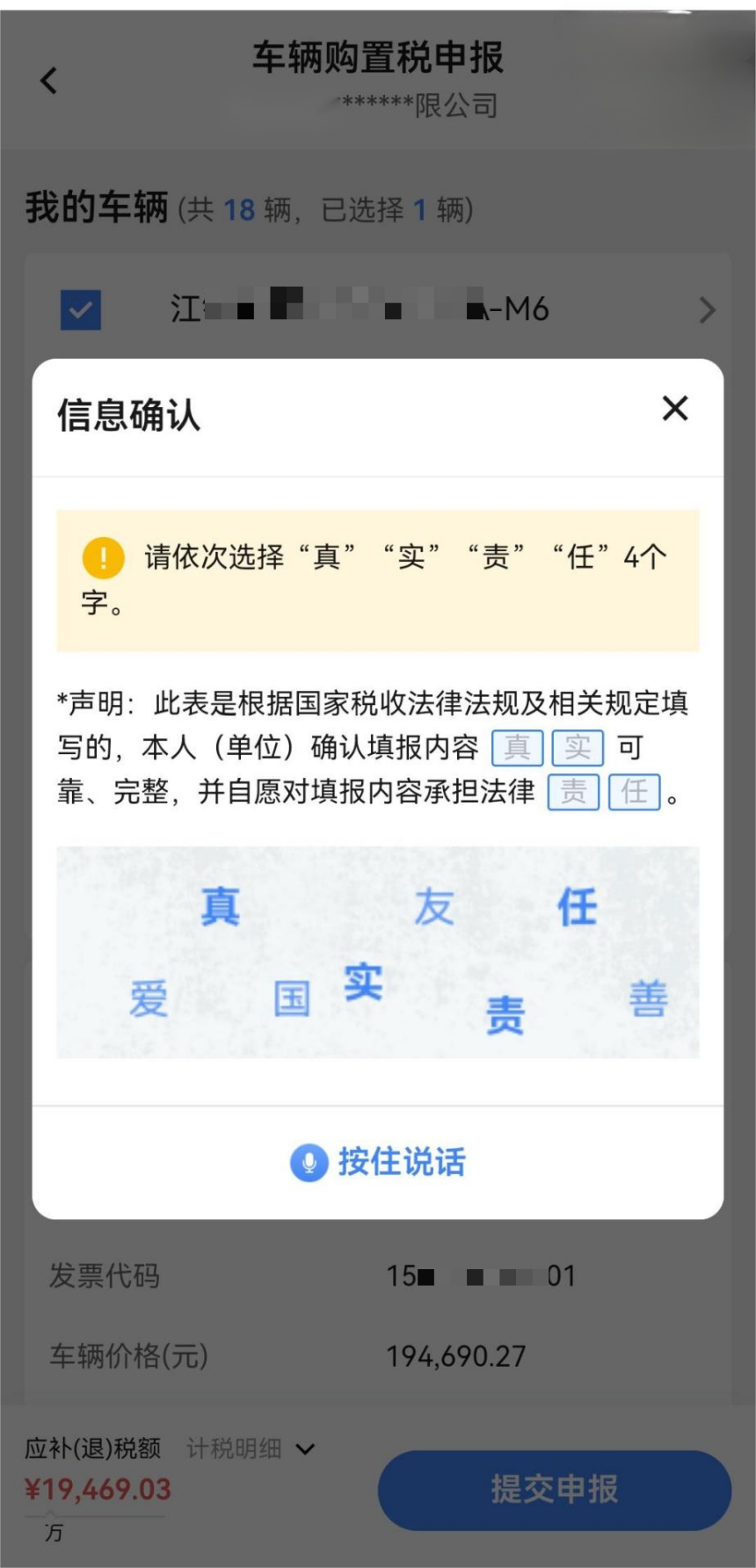
Task: Tap the character 任 in the captcha
Action: point(578,906)
